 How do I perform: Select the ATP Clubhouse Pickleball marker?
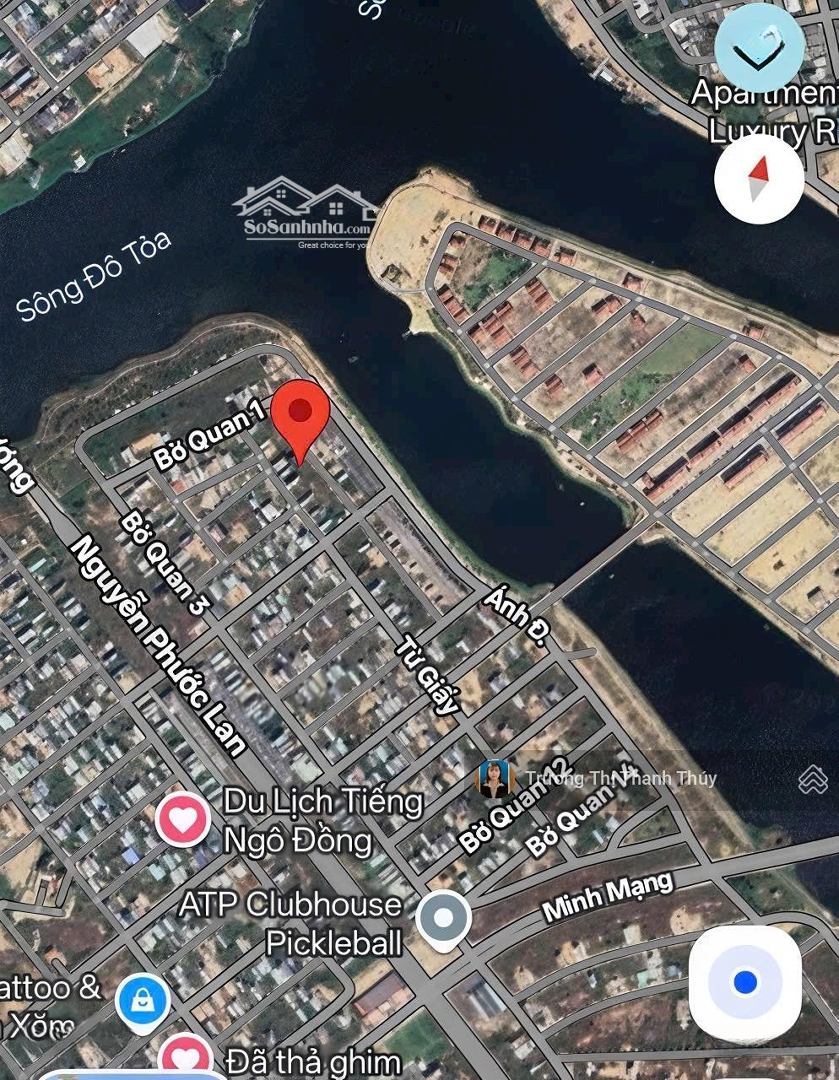click(x=443, y=919)
